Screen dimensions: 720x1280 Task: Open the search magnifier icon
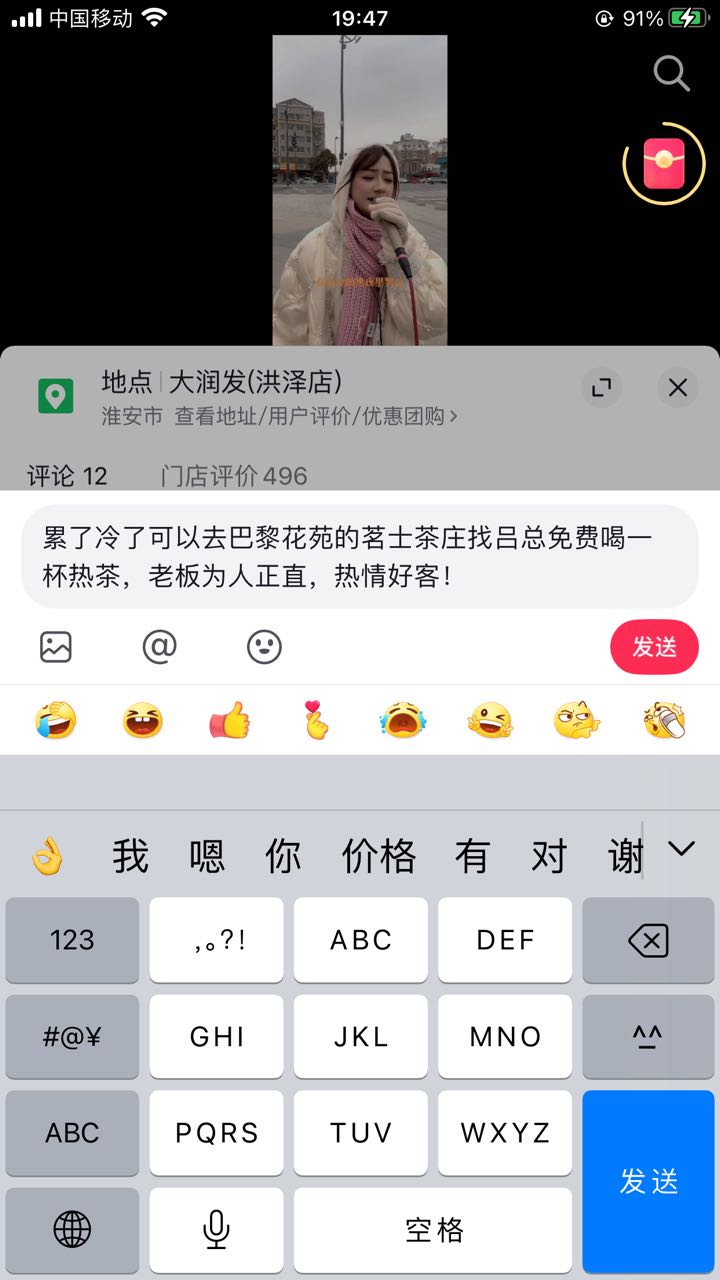pos(671,73)
